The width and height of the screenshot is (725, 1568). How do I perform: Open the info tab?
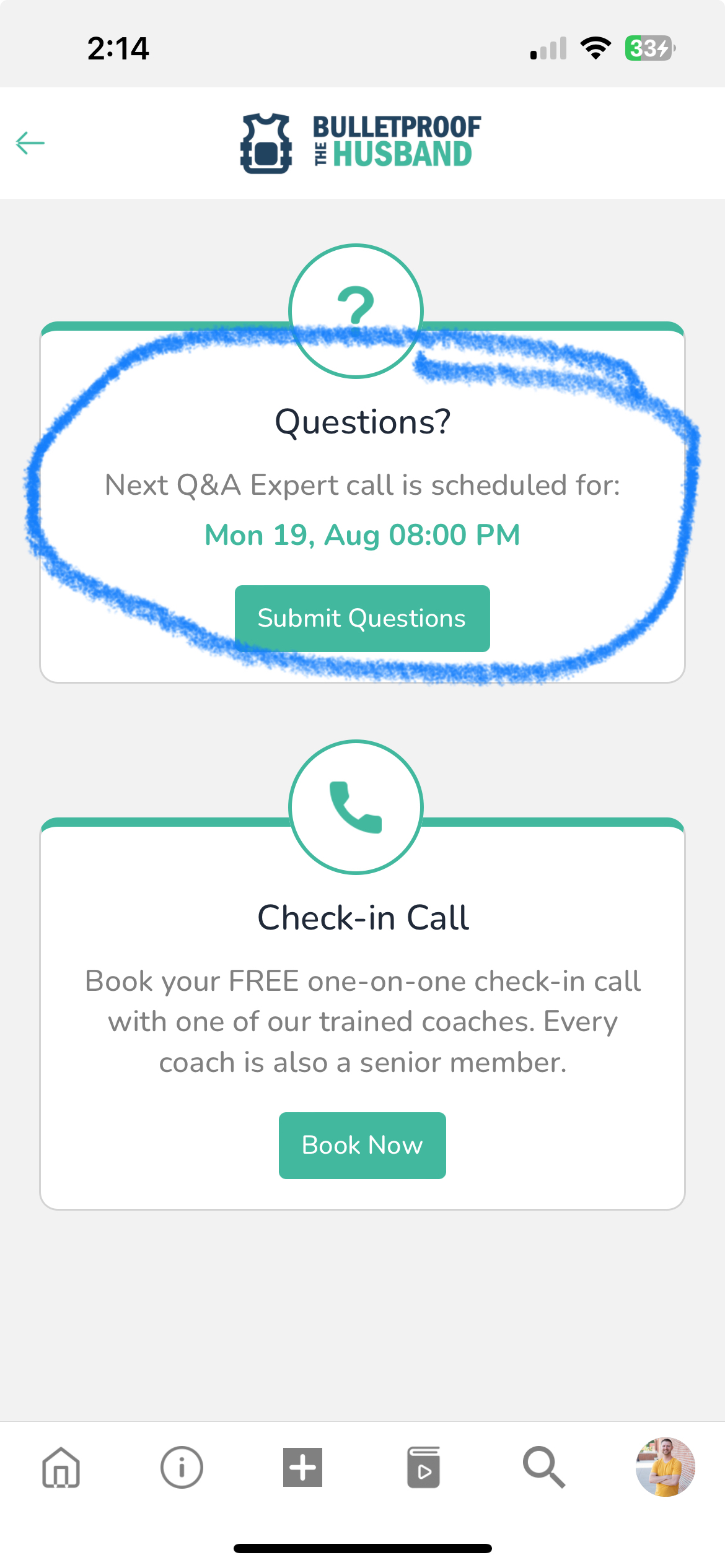[182, 1467]
